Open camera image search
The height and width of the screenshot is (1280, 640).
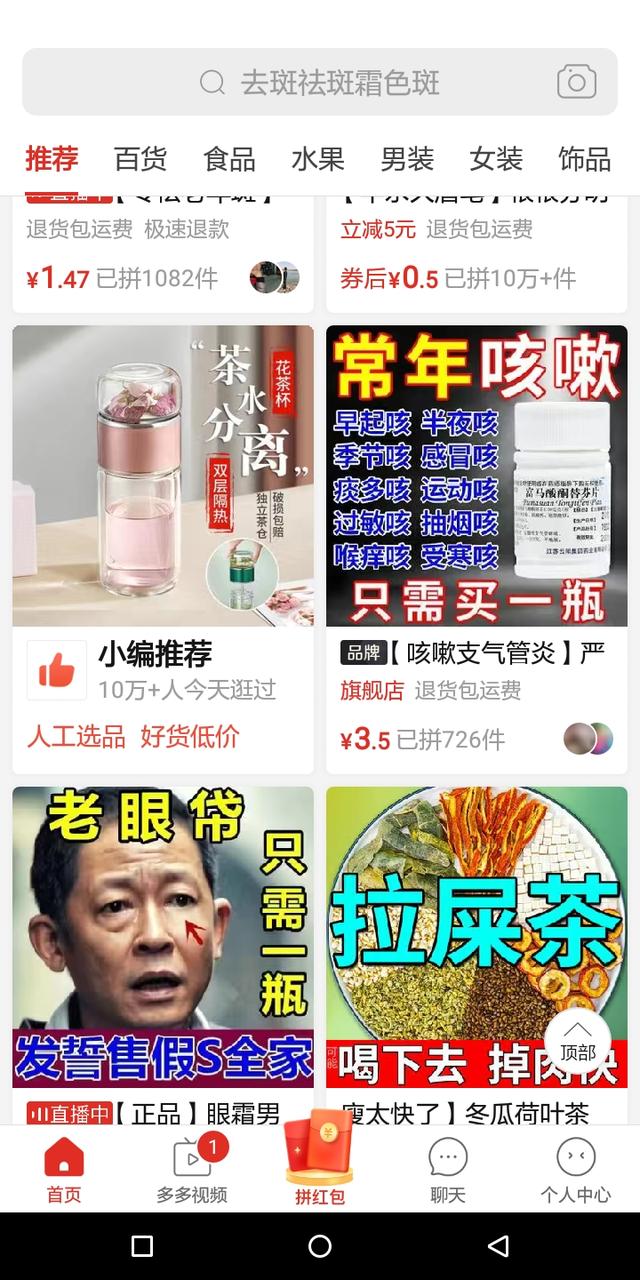pyautogui.click(x=576, y=82)
